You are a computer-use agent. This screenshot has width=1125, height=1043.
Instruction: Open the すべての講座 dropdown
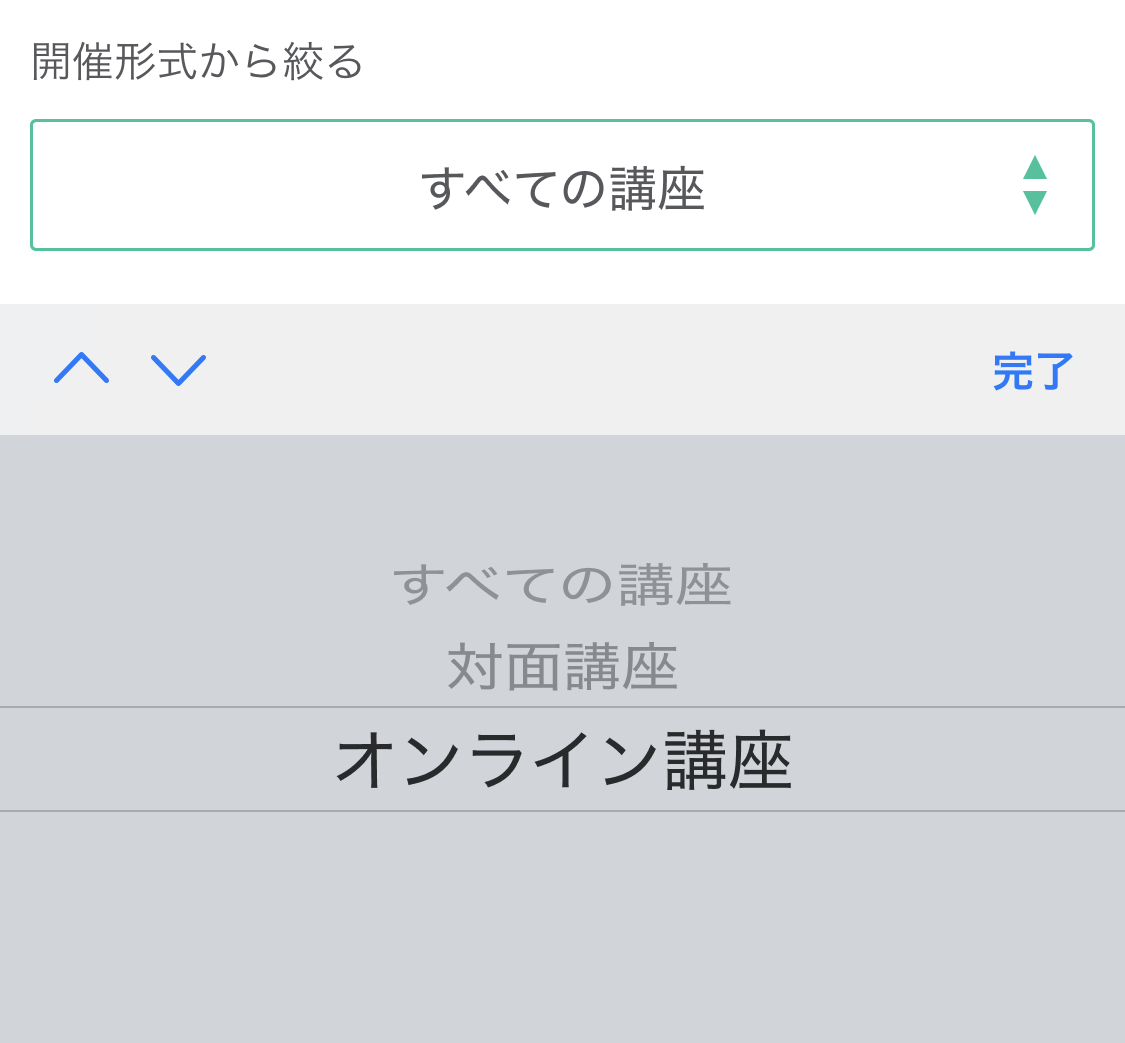562,186
